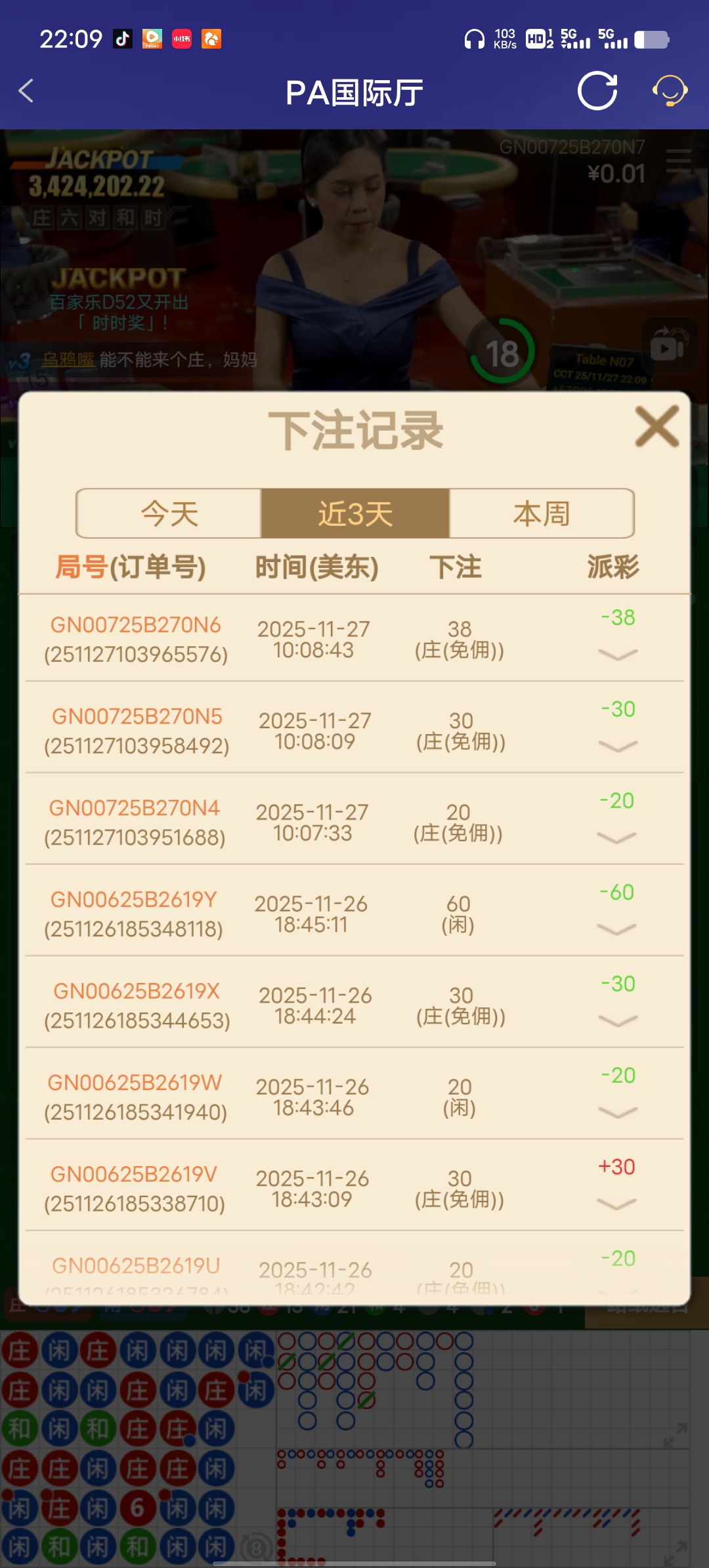Expand payout details for order 251127103958492
The width and height of the screenshot is (709, 1568).
[x=616, y=747]
